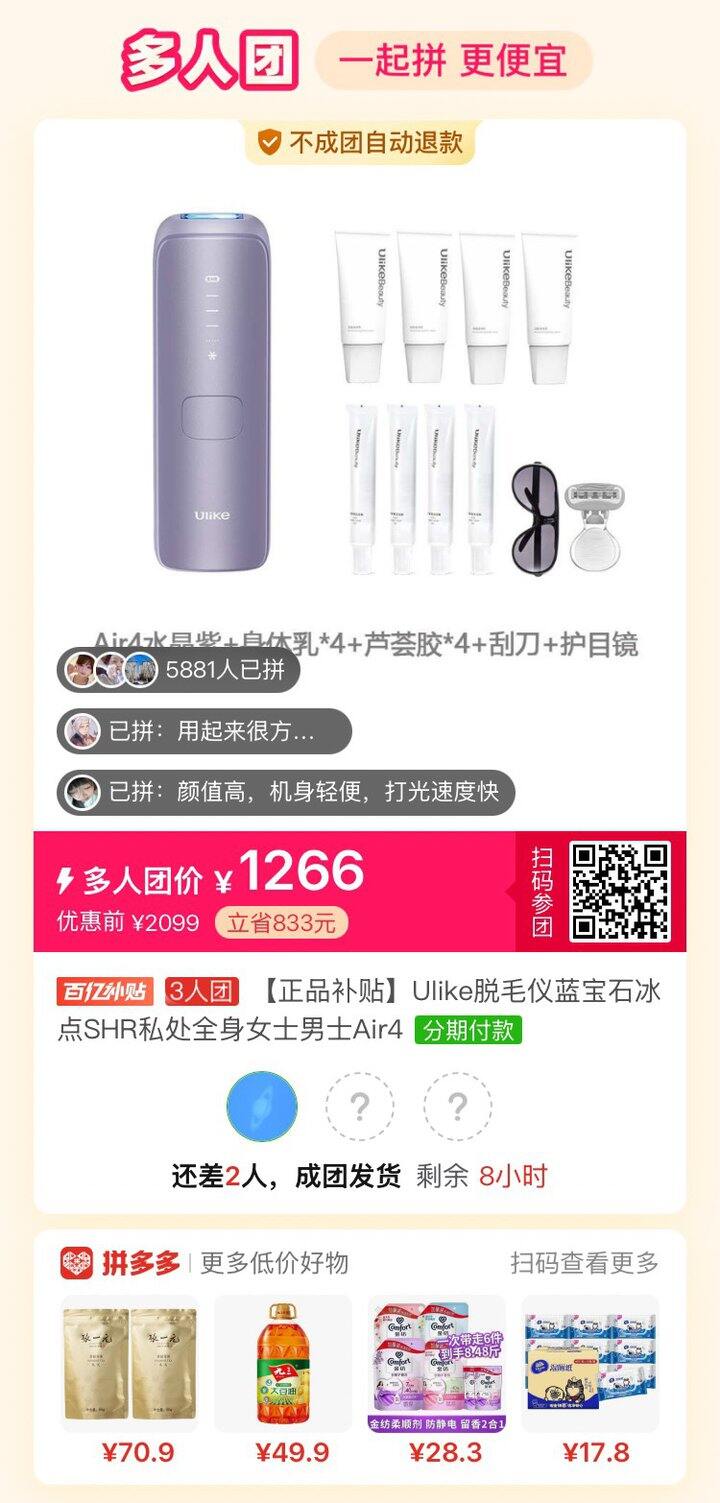720x1503 pixels.
Task: Click the ¥49.9 cooking oil thumbnail
Action: pos(286,1368)
